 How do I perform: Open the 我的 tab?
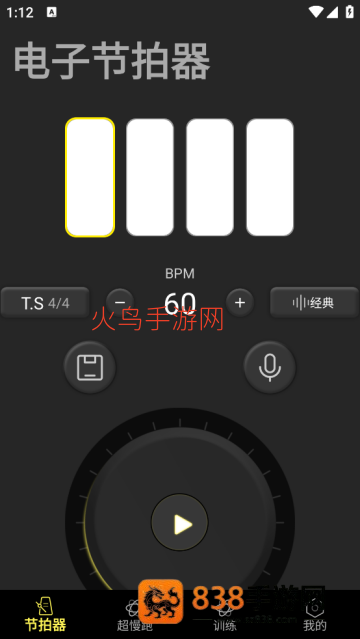pos(315,615)
